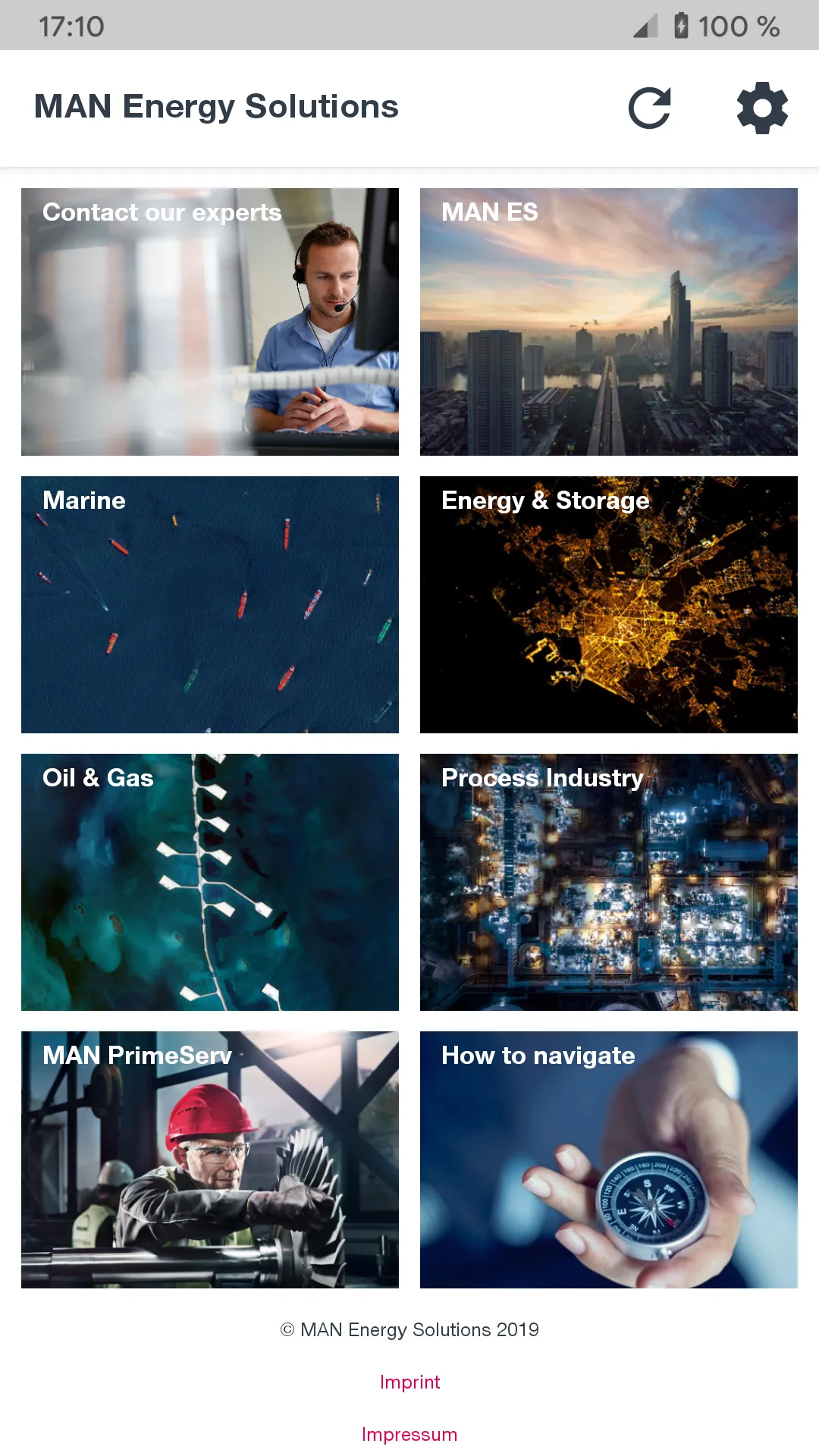Follow the Imprint link
This screenshot has height=1456, width=819.
(x=409, y=1382)
